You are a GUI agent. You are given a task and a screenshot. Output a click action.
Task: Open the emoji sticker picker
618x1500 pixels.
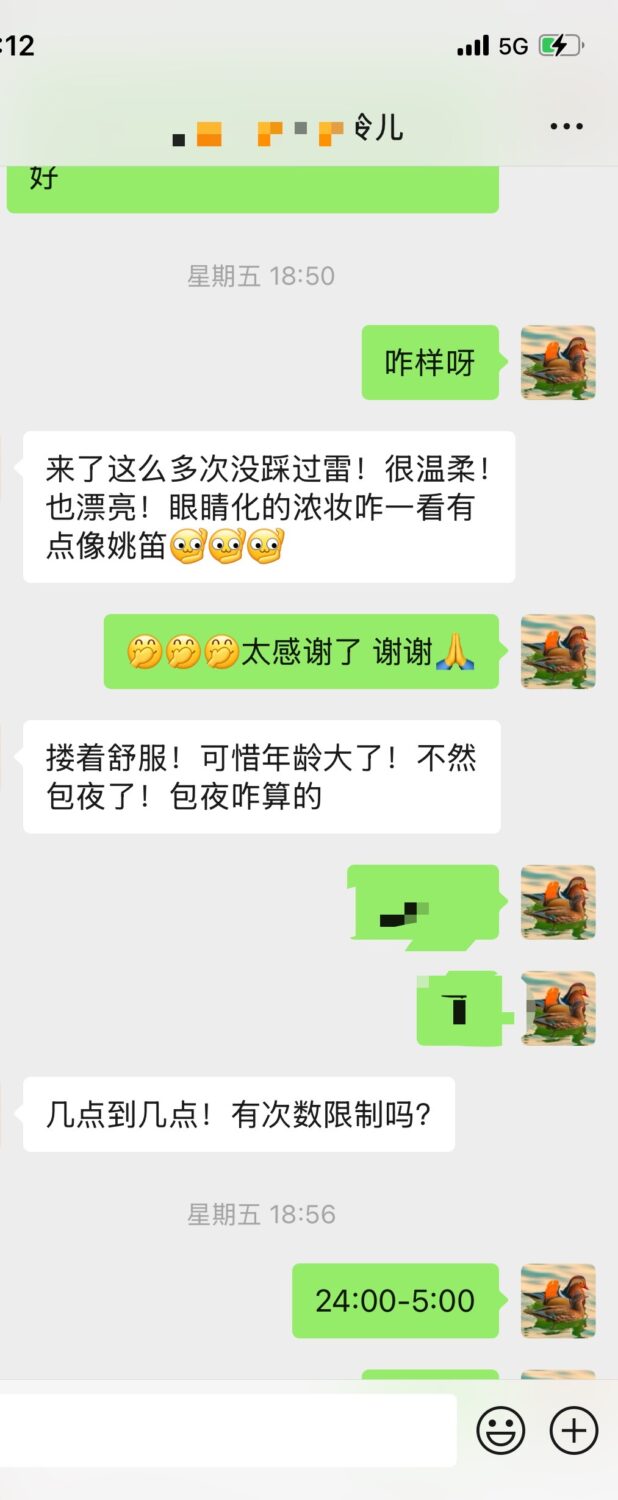tap(500, 1431)
